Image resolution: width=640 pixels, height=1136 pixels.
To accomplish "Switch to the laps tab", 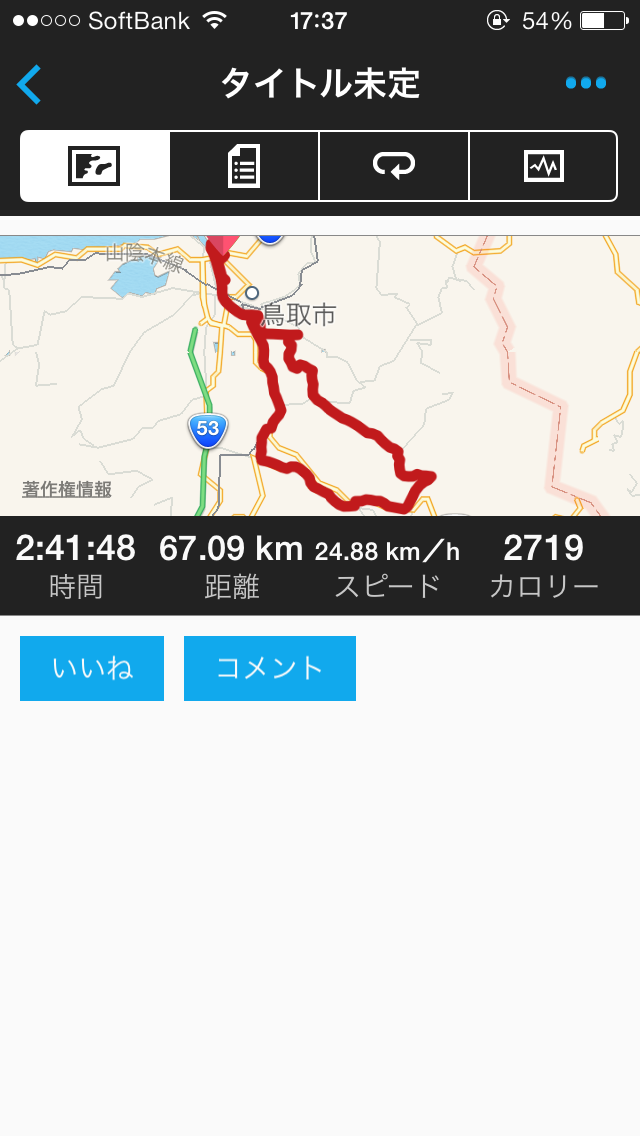I will (x=394, y=166).
